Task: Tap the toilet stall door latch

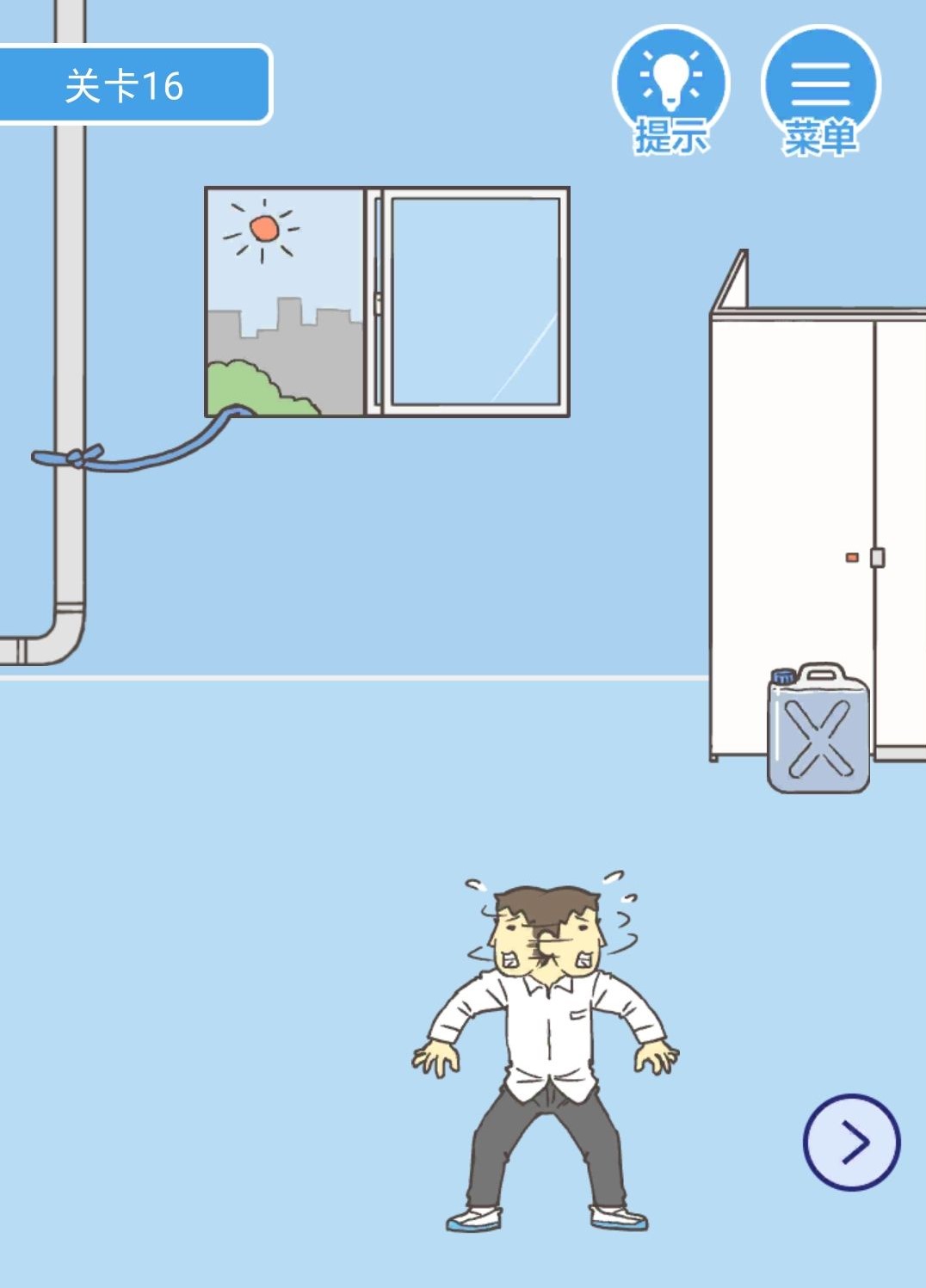Action: coord(876,558)
